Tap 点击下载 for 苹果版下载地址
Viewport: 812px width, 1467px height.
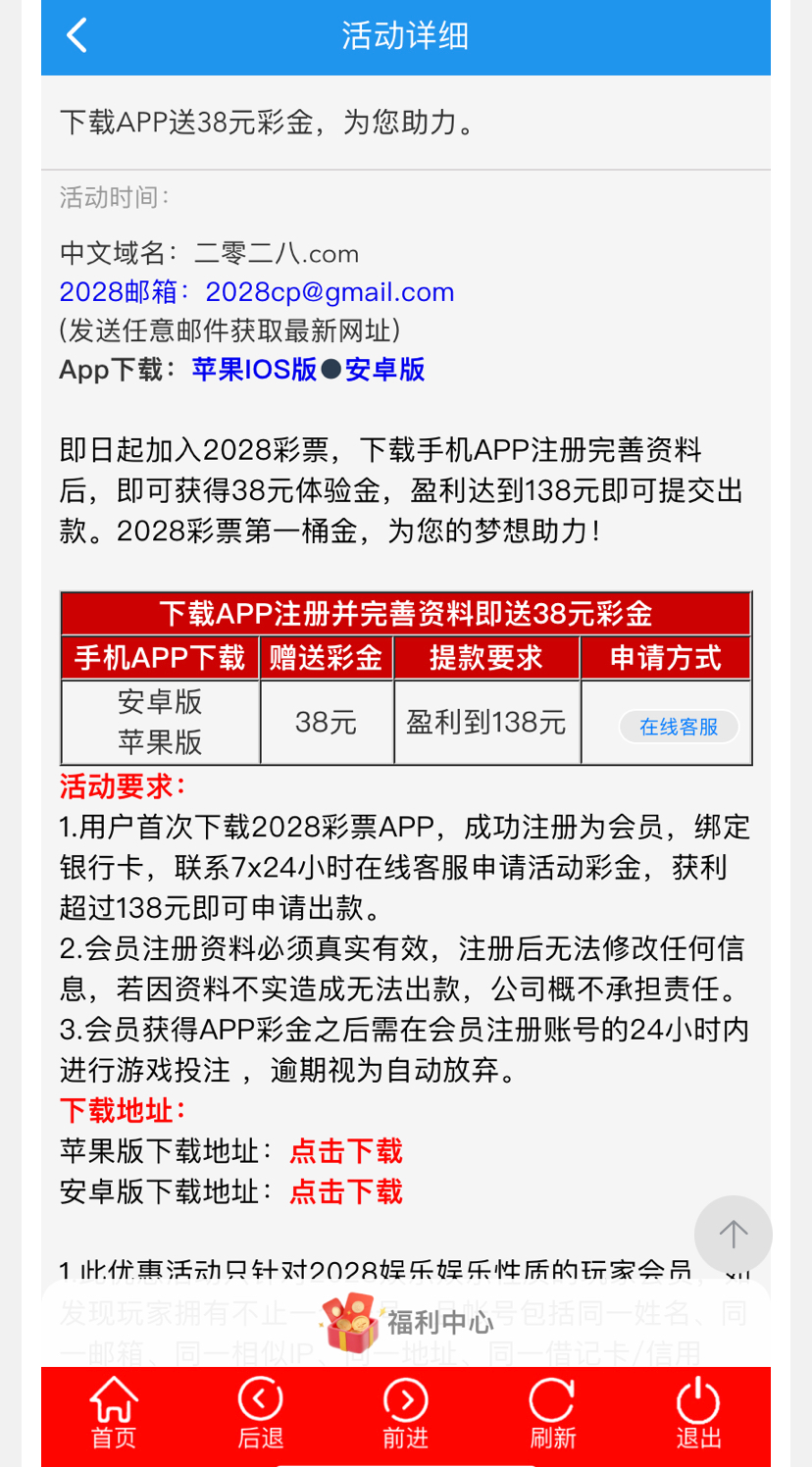click(346, 1151)
